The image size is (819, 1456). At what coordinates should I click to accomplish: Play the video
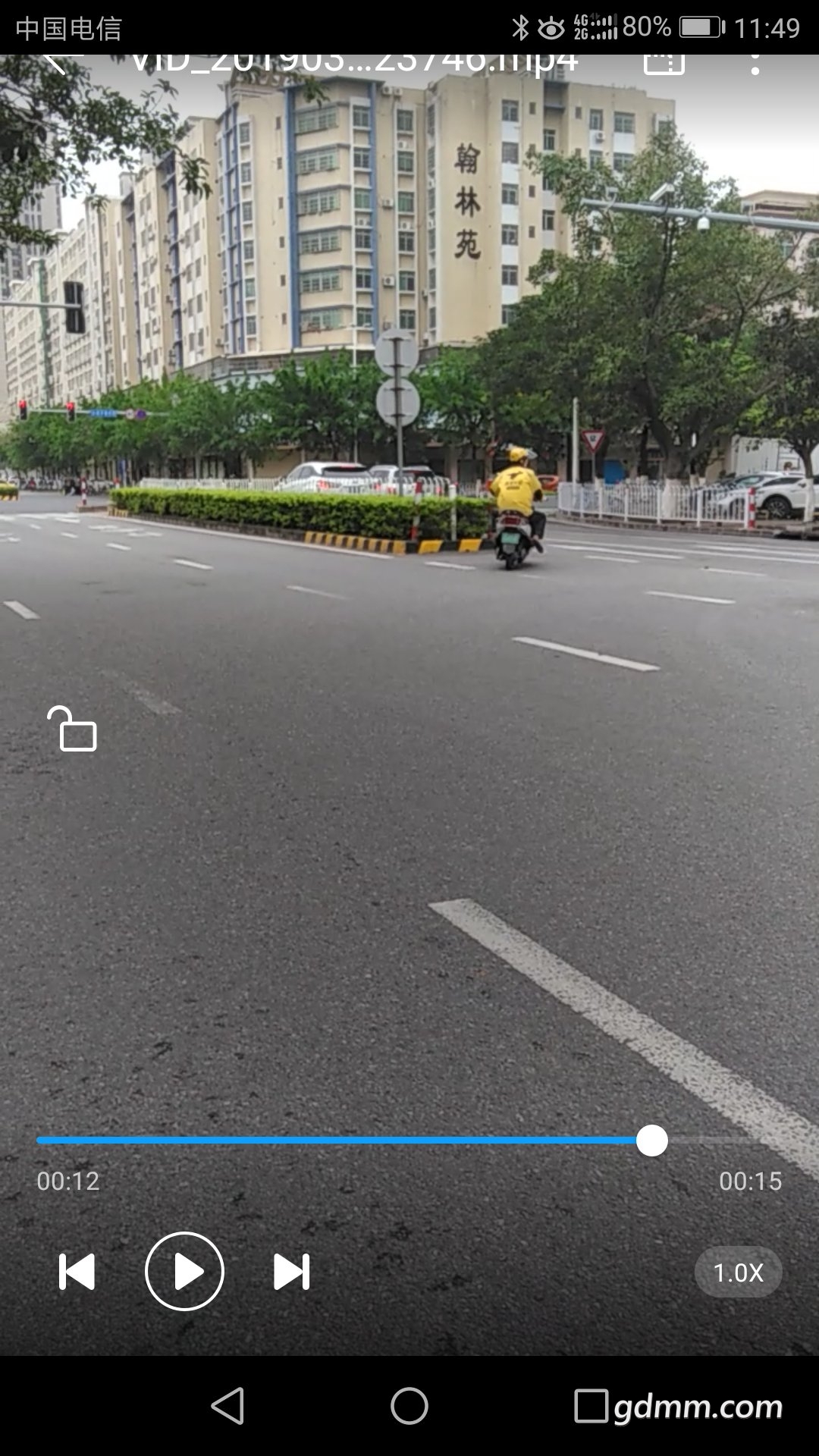[184, 1272]
